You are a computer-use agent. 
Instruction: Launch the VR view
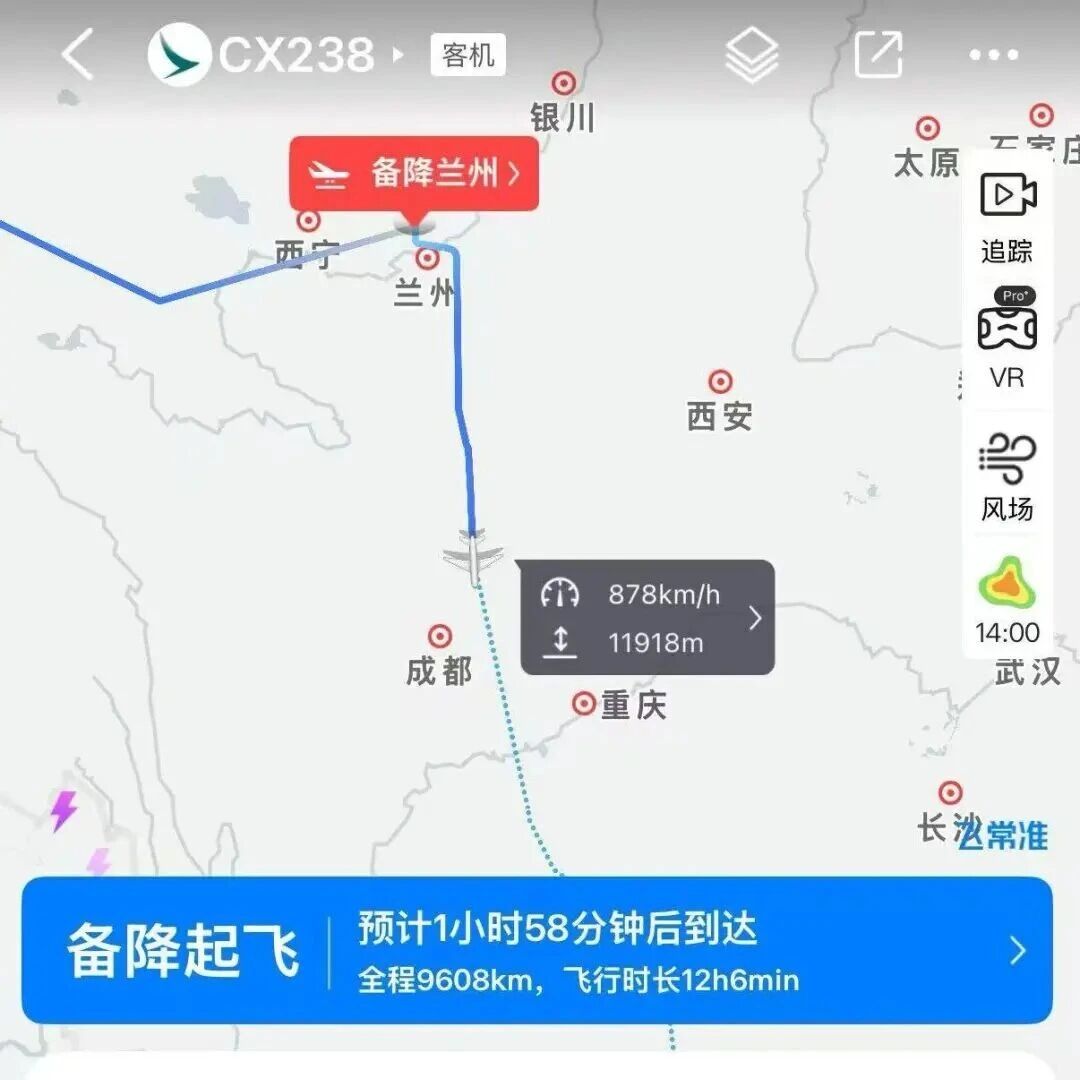1007,340
